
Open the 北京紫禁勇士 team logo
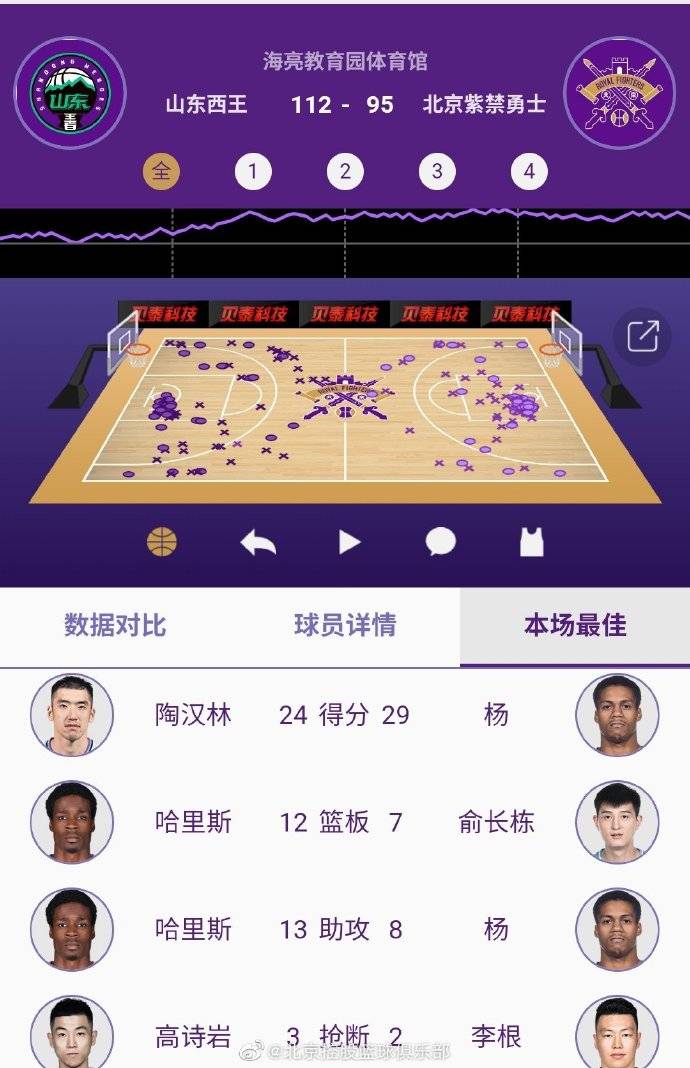(x=619, y=92)
